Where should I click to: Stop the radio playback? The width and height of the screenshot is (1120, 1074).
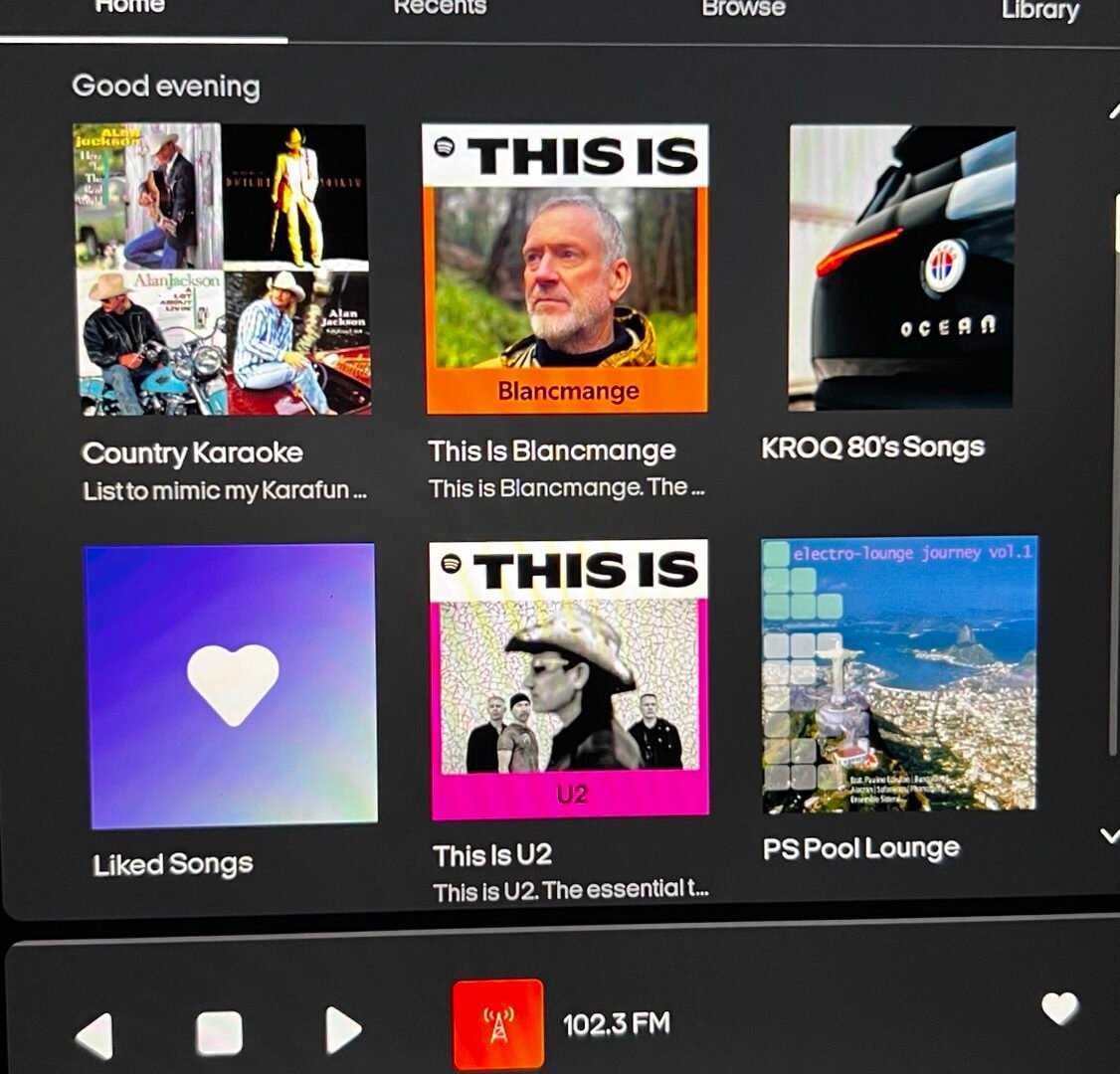[x=219, y=1033]
